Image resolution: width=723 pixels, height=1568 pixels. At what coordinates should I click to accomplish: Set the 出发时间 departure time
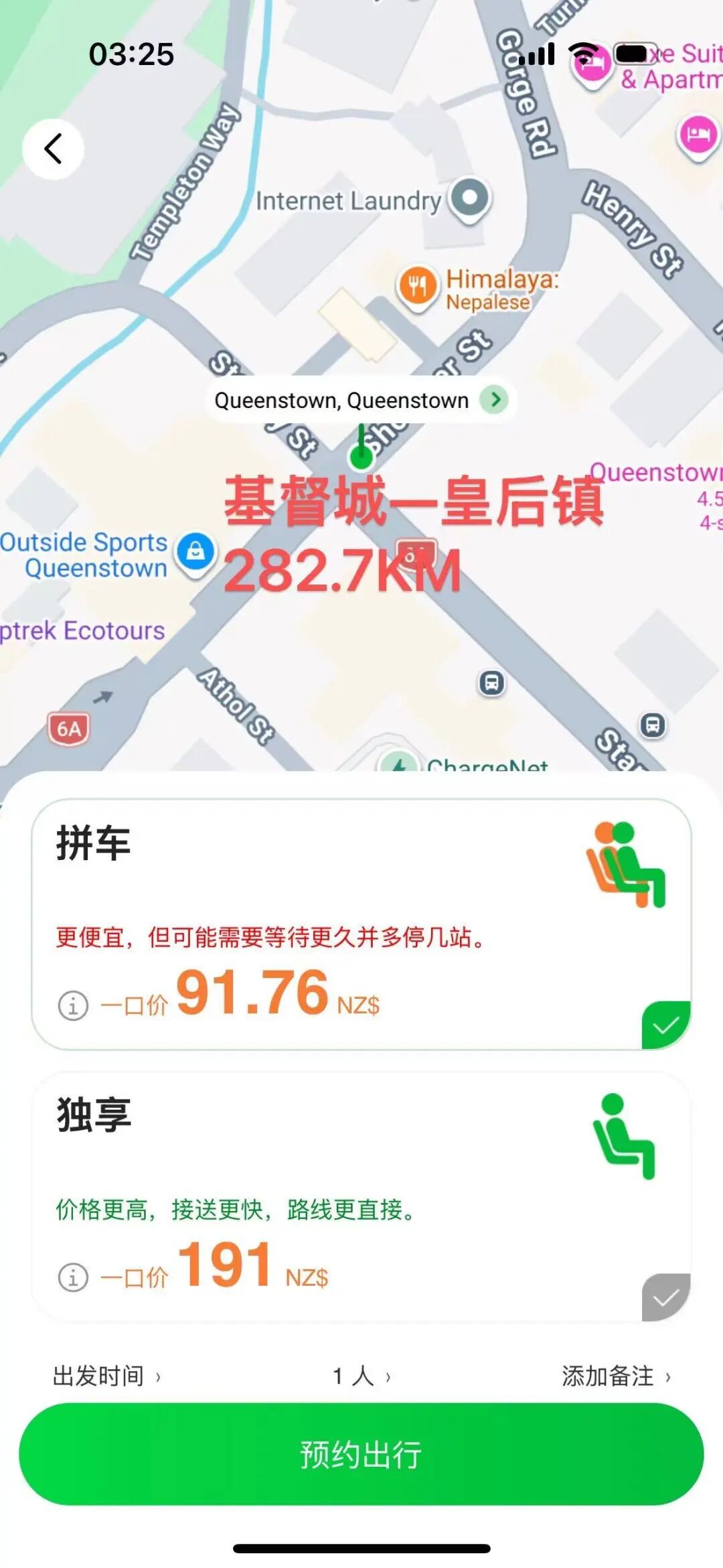pos(107,1376)
